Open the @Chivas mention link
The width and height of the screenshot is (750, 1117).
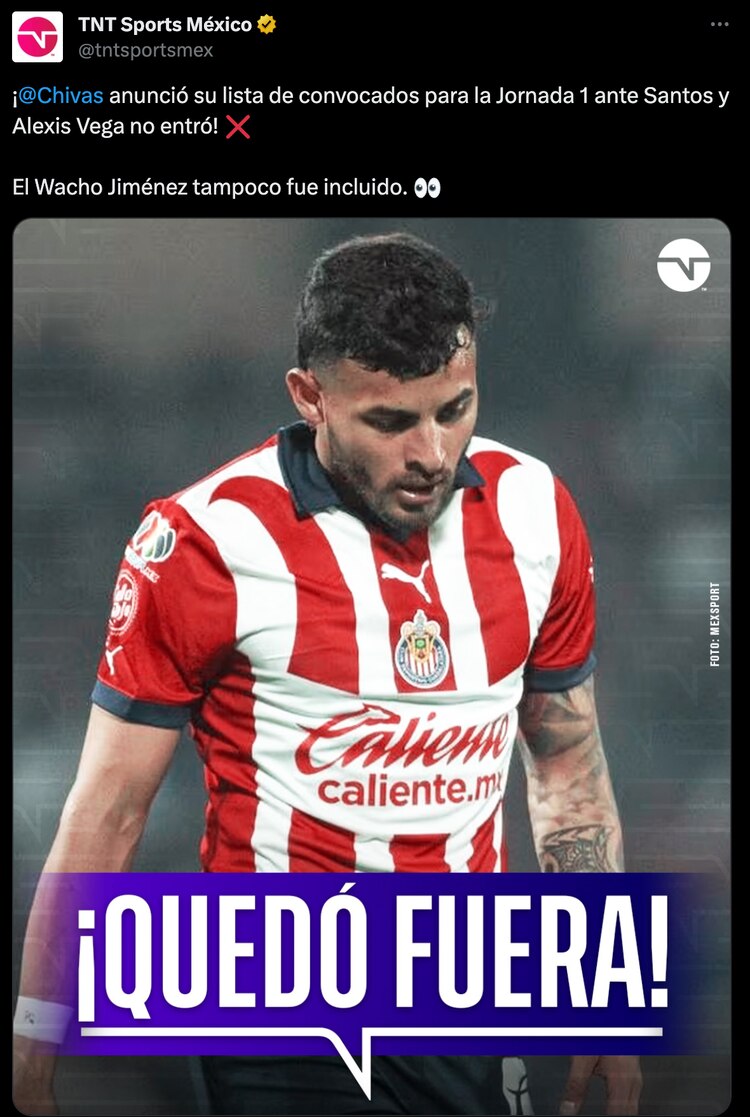[61, 98]
